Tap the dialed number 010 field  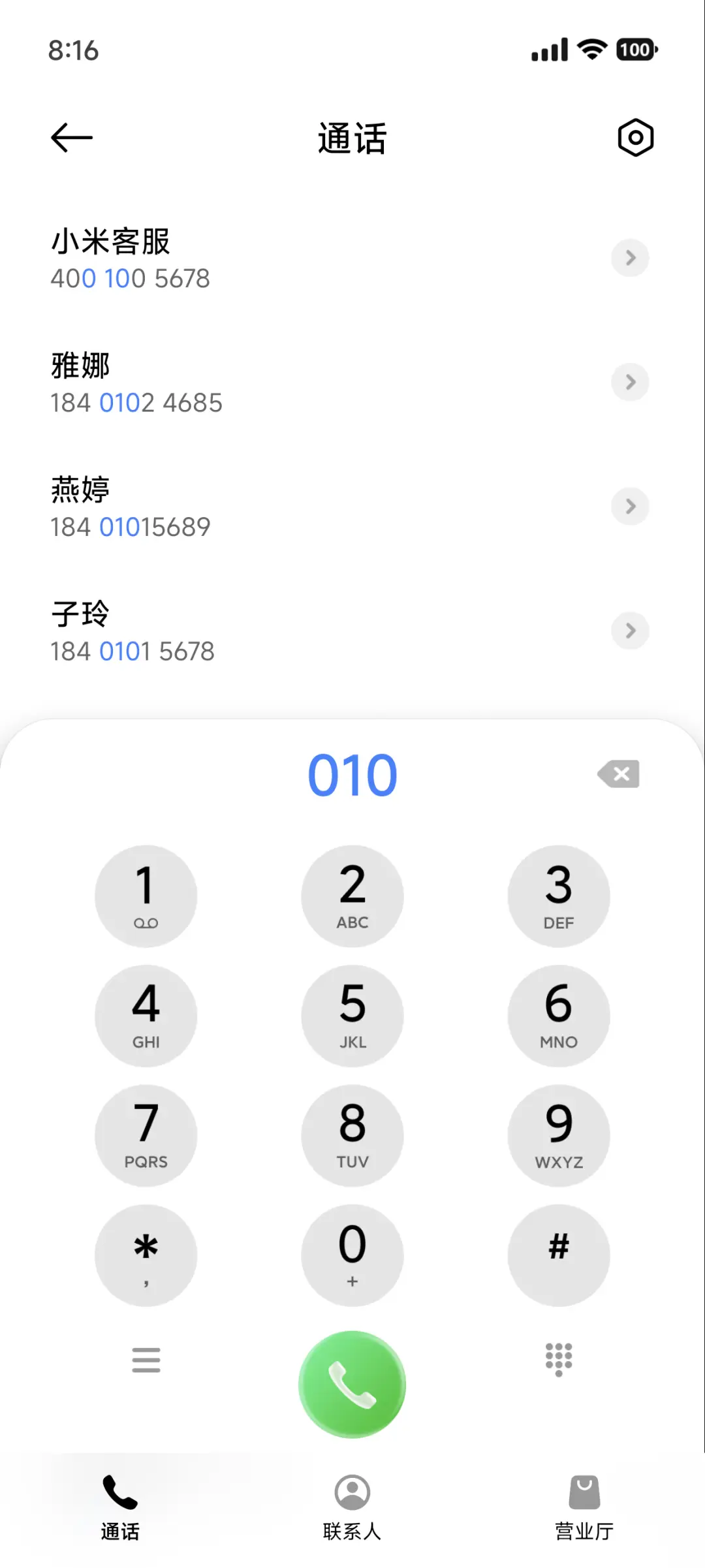(x=352, y=774)
